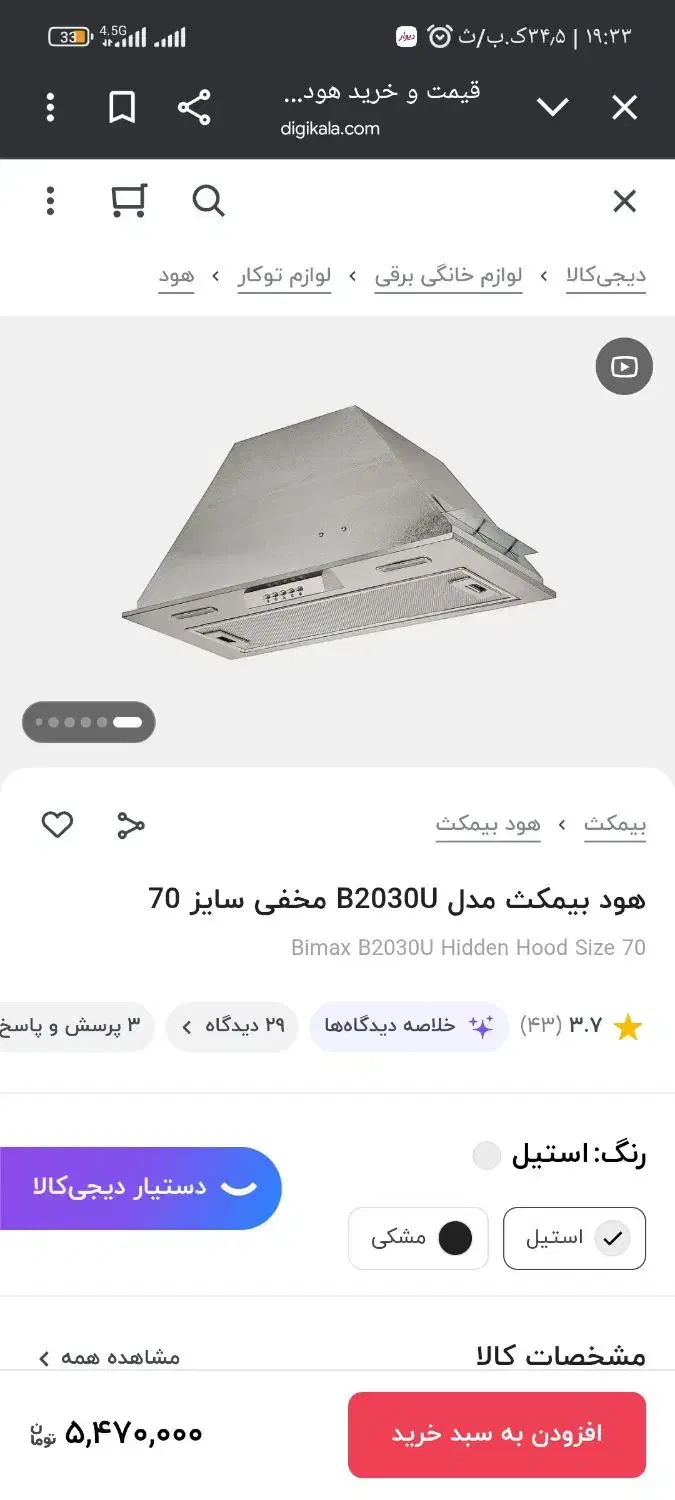Bookmark this page in the browser

pyautogui.click(x=122, y=107)
